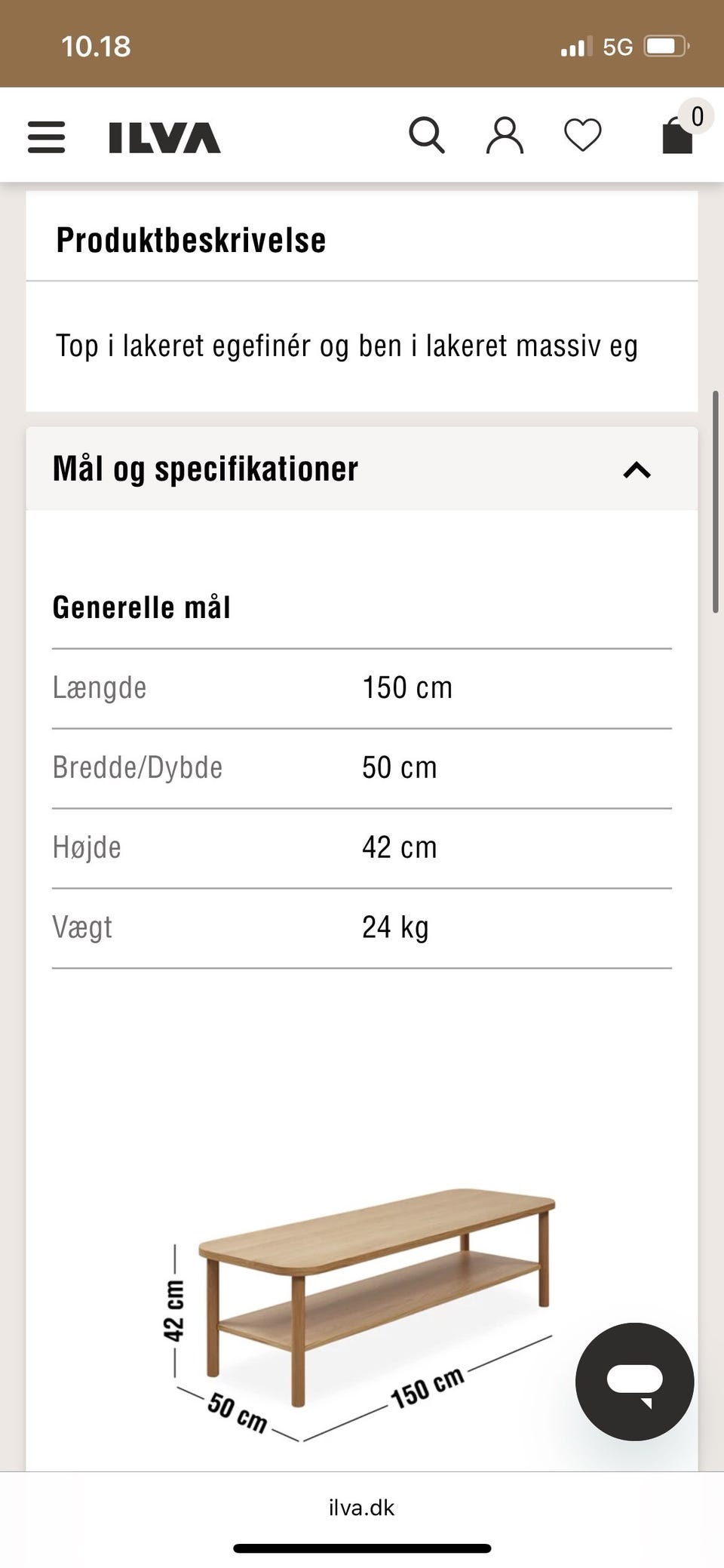Tap the 5G status indicator
Image resolution: width=724 pixels, height=1568 pixels.
click(618, 45)
